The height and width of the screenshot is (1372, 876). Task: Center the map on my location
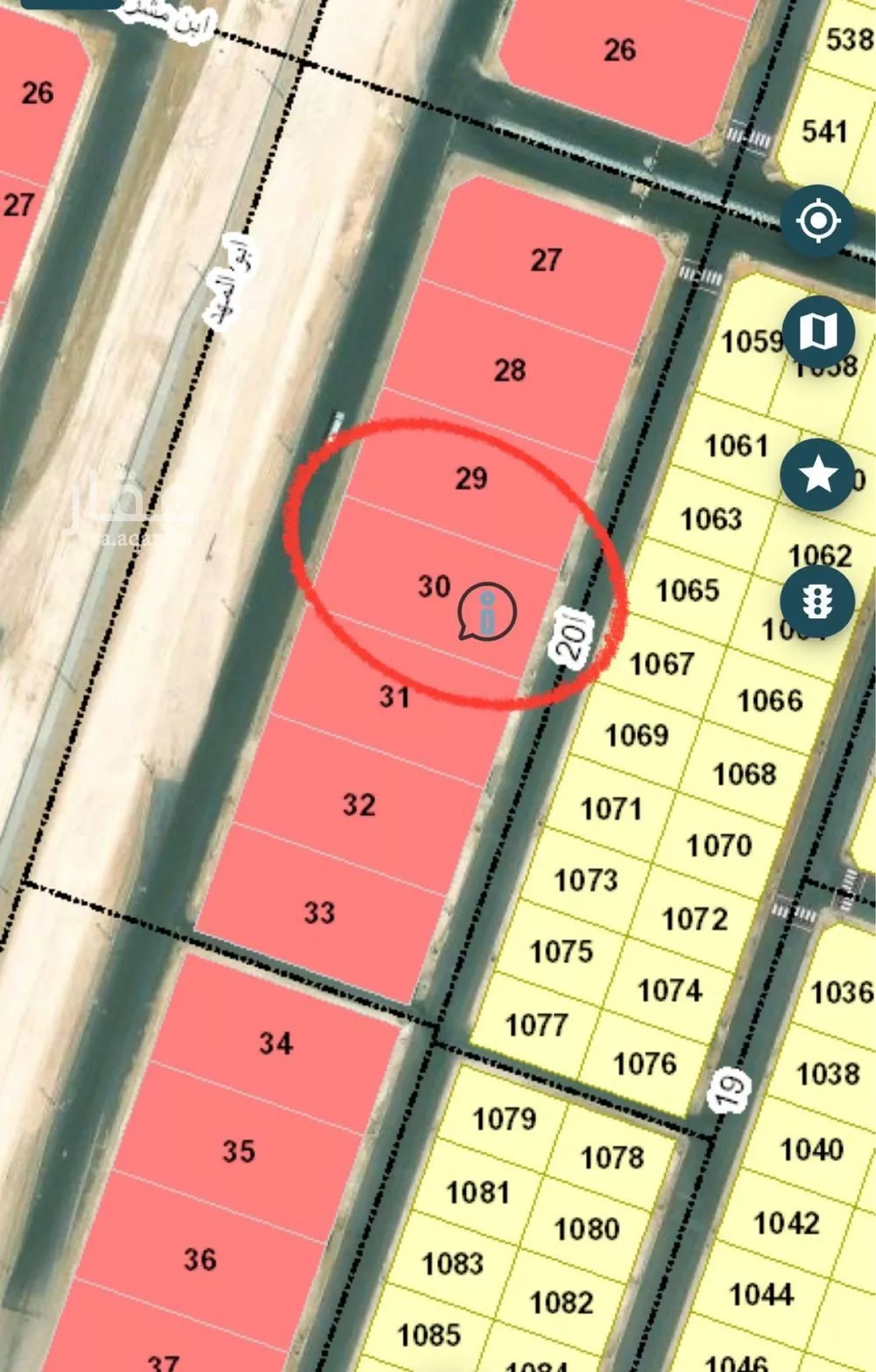817,221
